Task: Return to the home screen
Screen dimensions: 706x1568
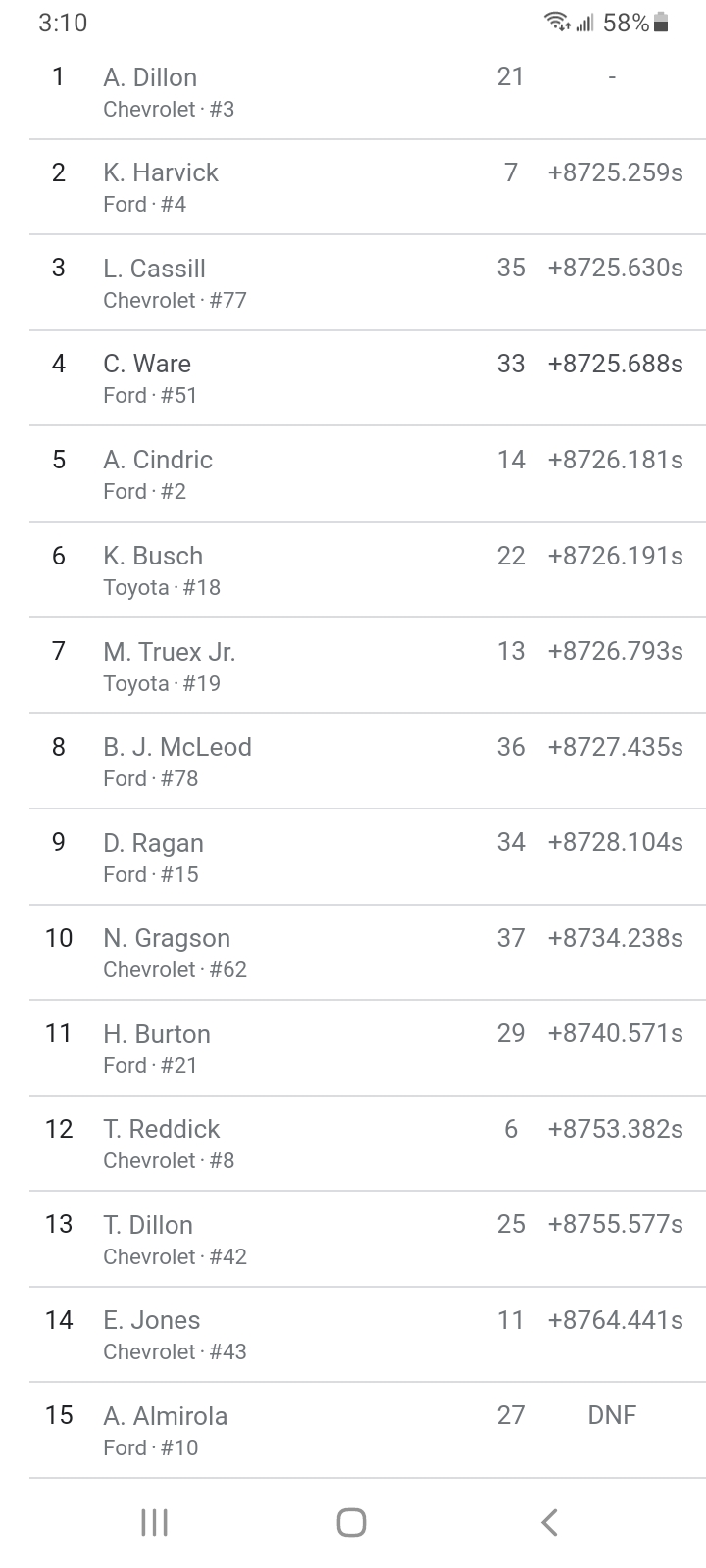Action: point(351,1522)
